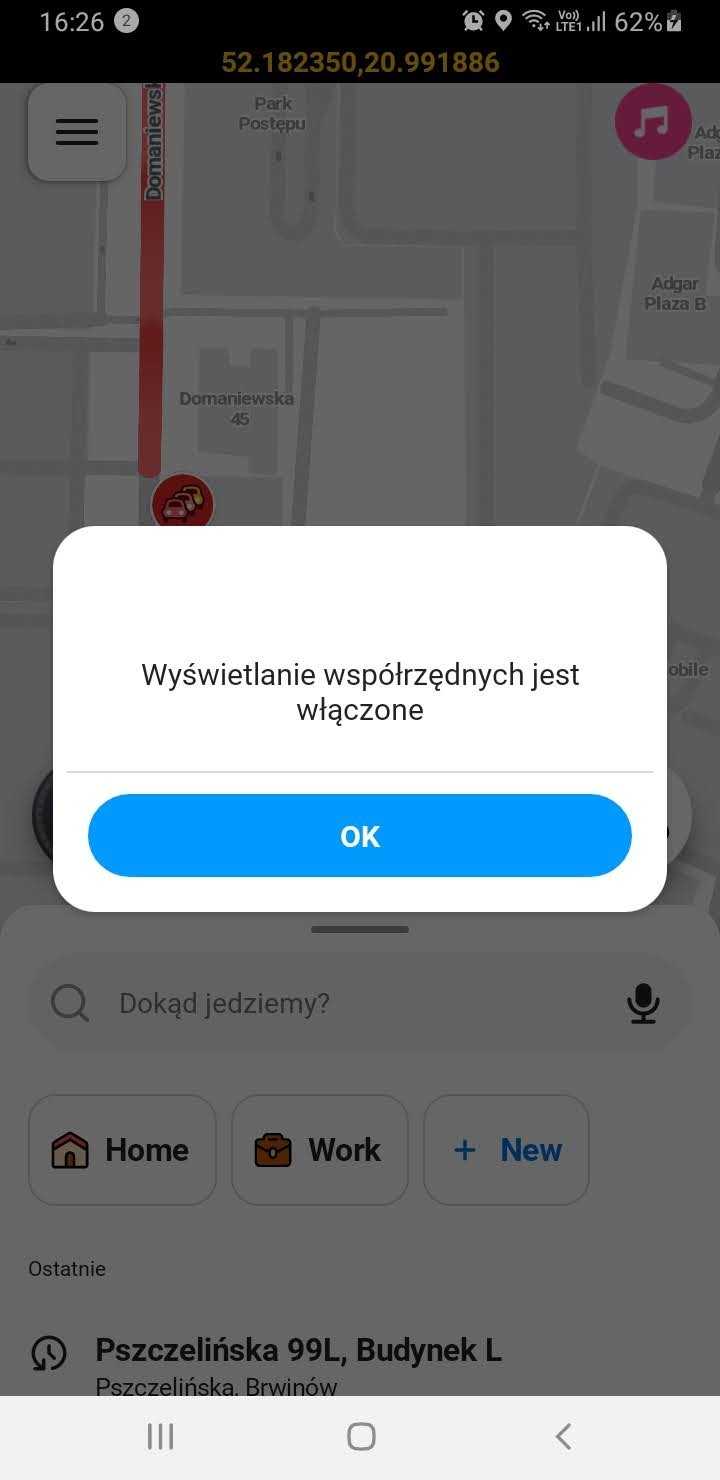Image resolution: width=720 pixels, height=1480 pixels.
Task: Tap the history clock icon next to Pszczelińska
Action: [48, 1353]
